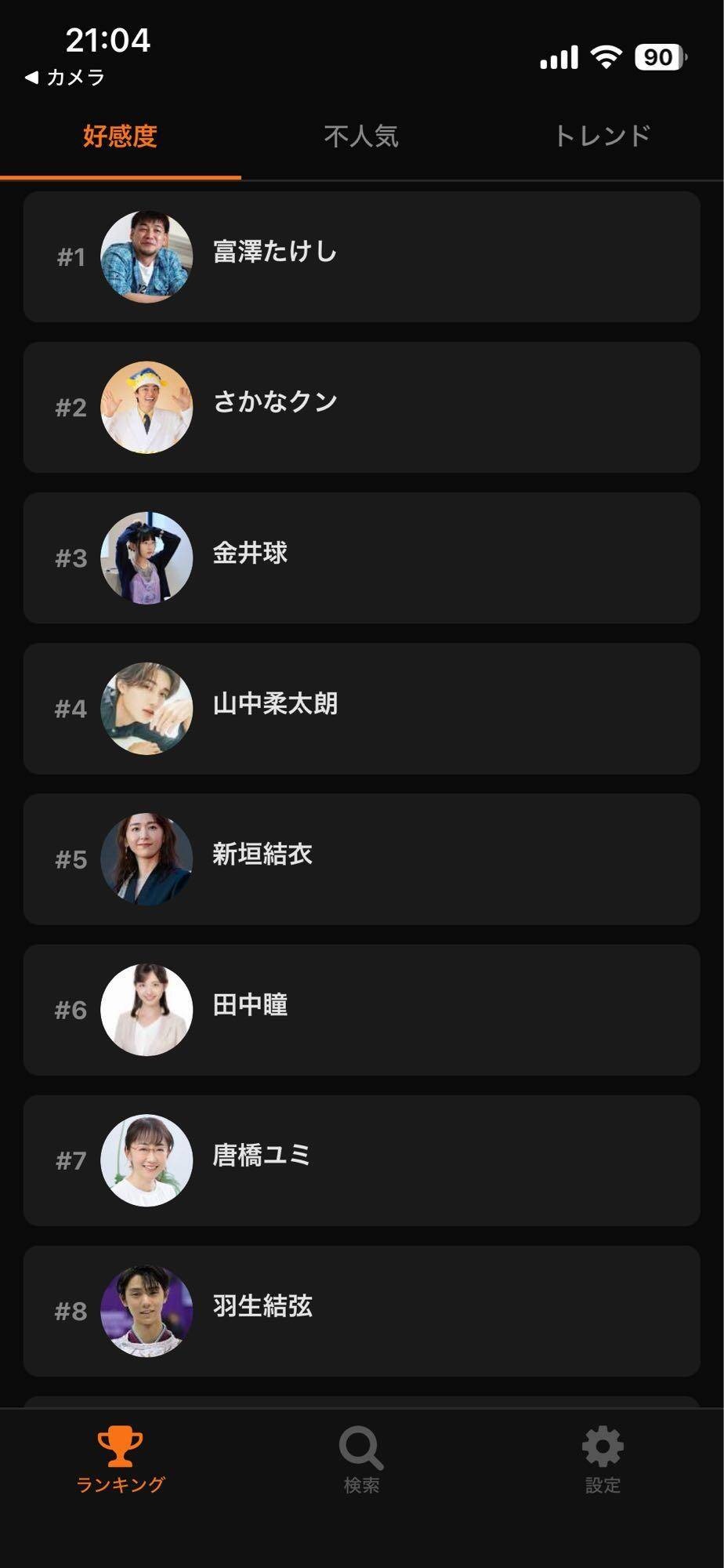Open the 設定 settings tab
This screenshot has width=724, height=1568.
point(602,1459)
